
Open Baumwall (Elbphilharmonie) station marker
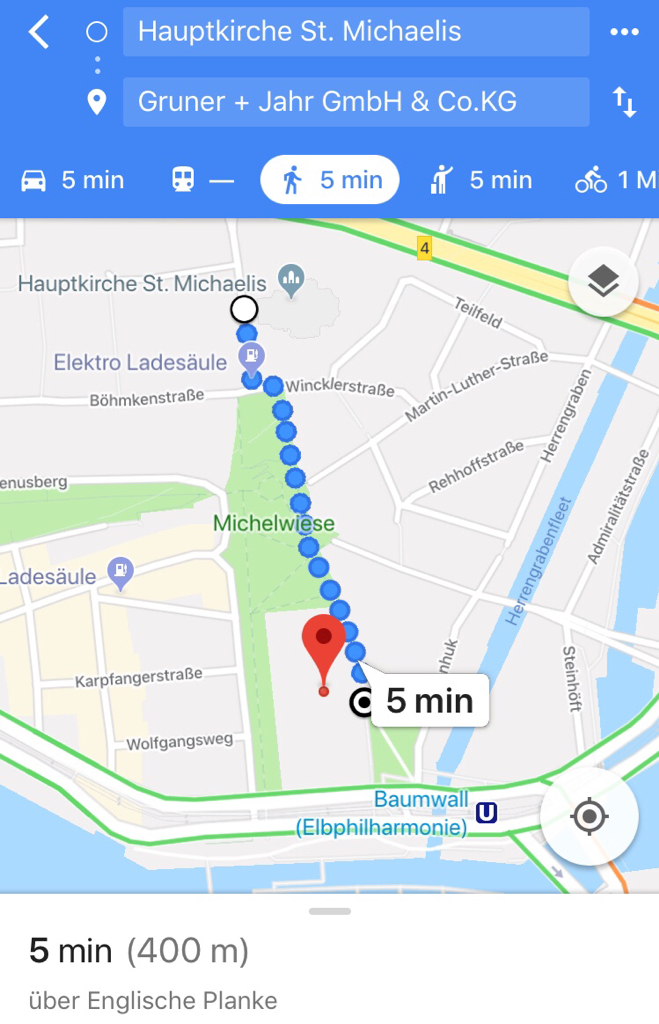pos(486,813)
